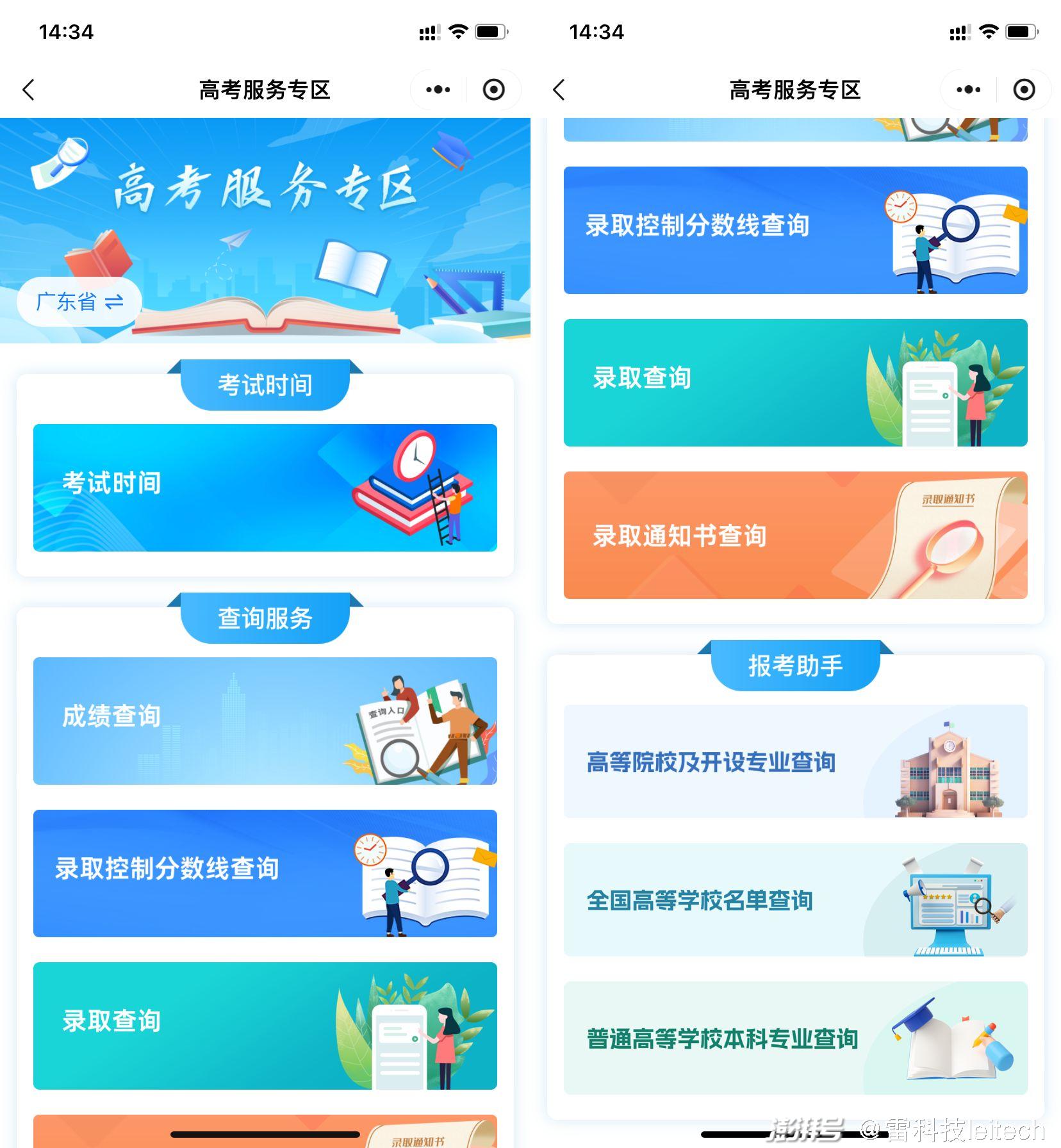Open the 考试时间 card
Screen dimensions: 1061x1148
pyautogui.click(x=265, y=488)
